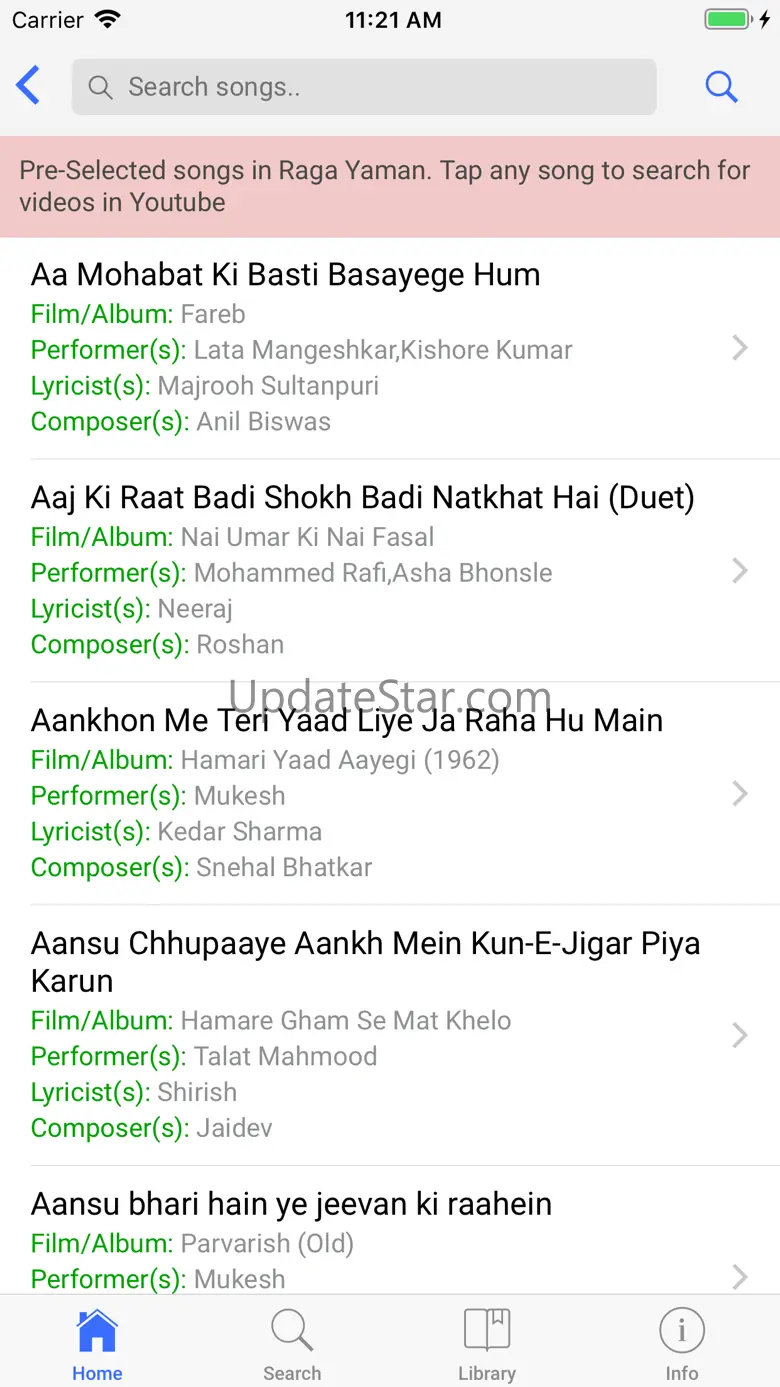The width and height of the screenshot is (780, 1387).
Task: Switch to the Home tab
Action: 97,1343
